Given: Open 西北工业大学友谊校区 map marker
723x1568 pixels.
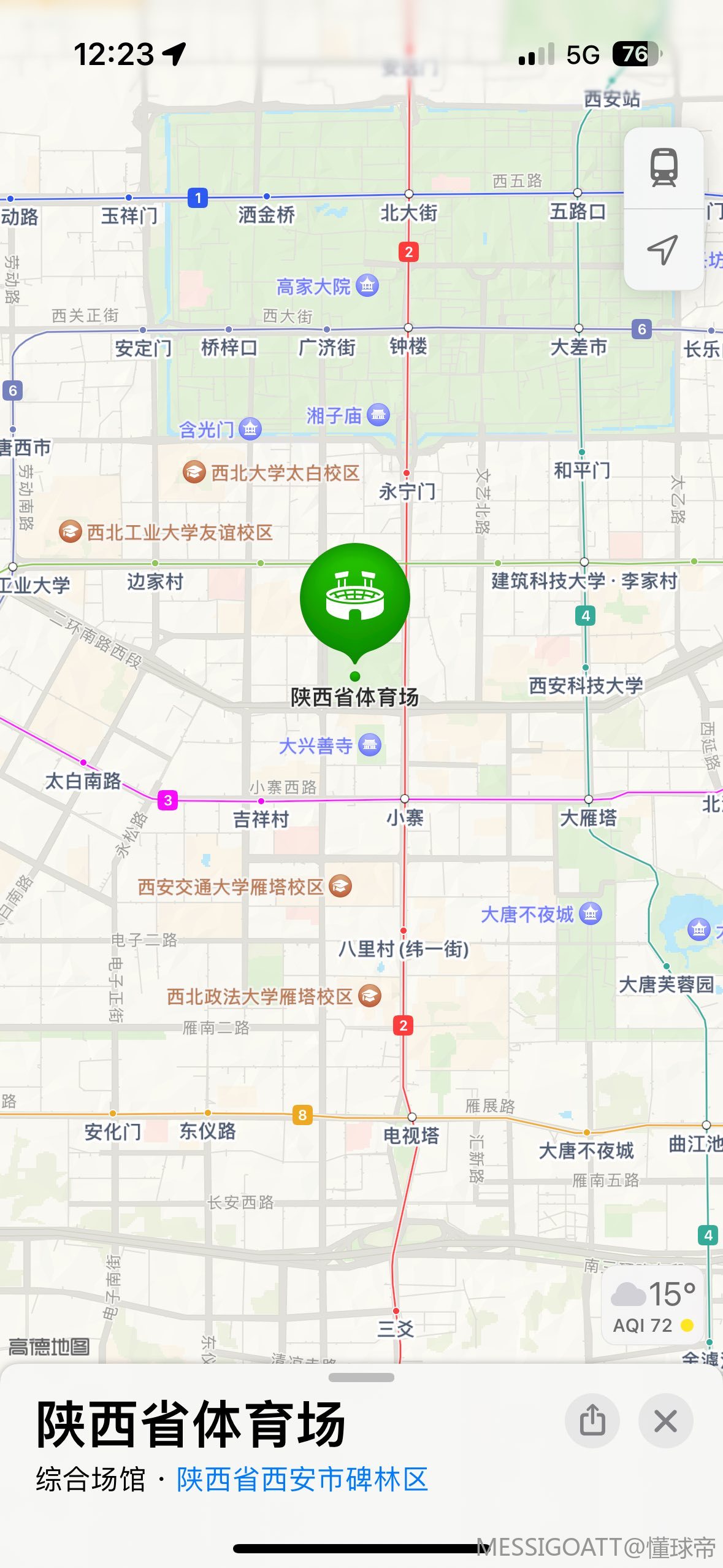Looking at the screenshot, I should (x=71, y=531).
